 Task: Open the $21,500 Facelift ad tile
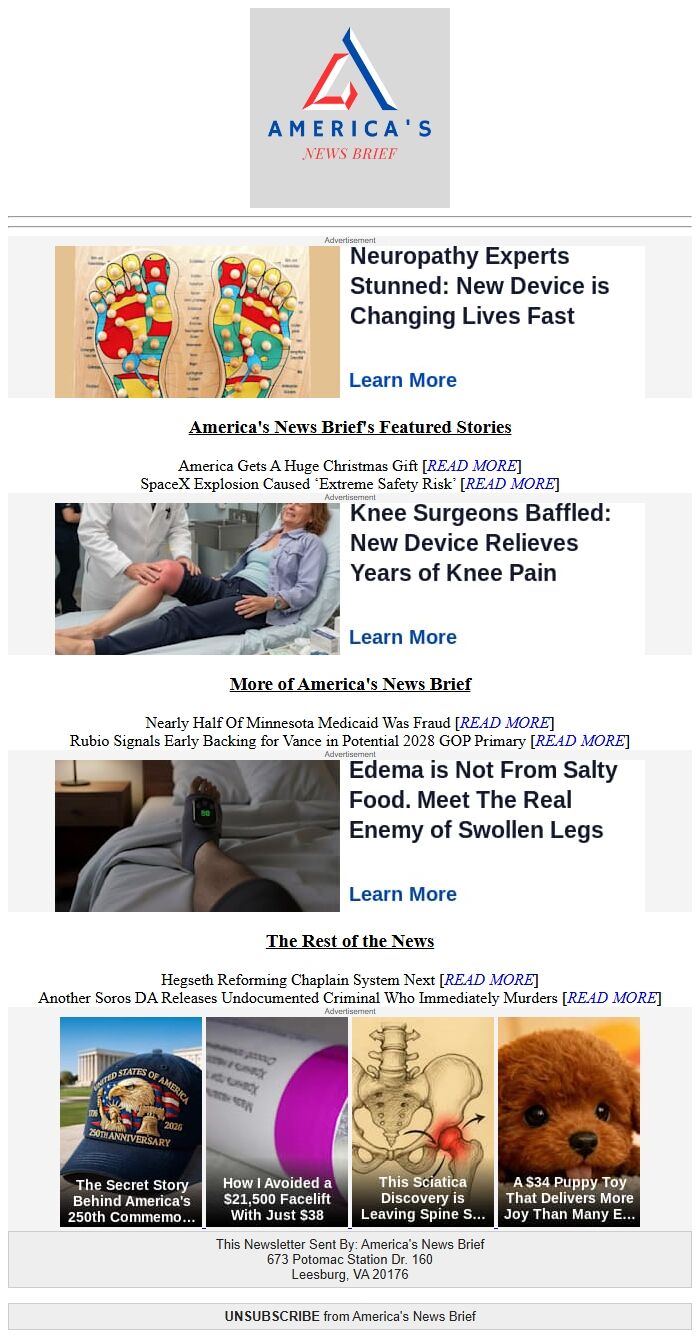pyautogui.click(x=277, y=1121)
